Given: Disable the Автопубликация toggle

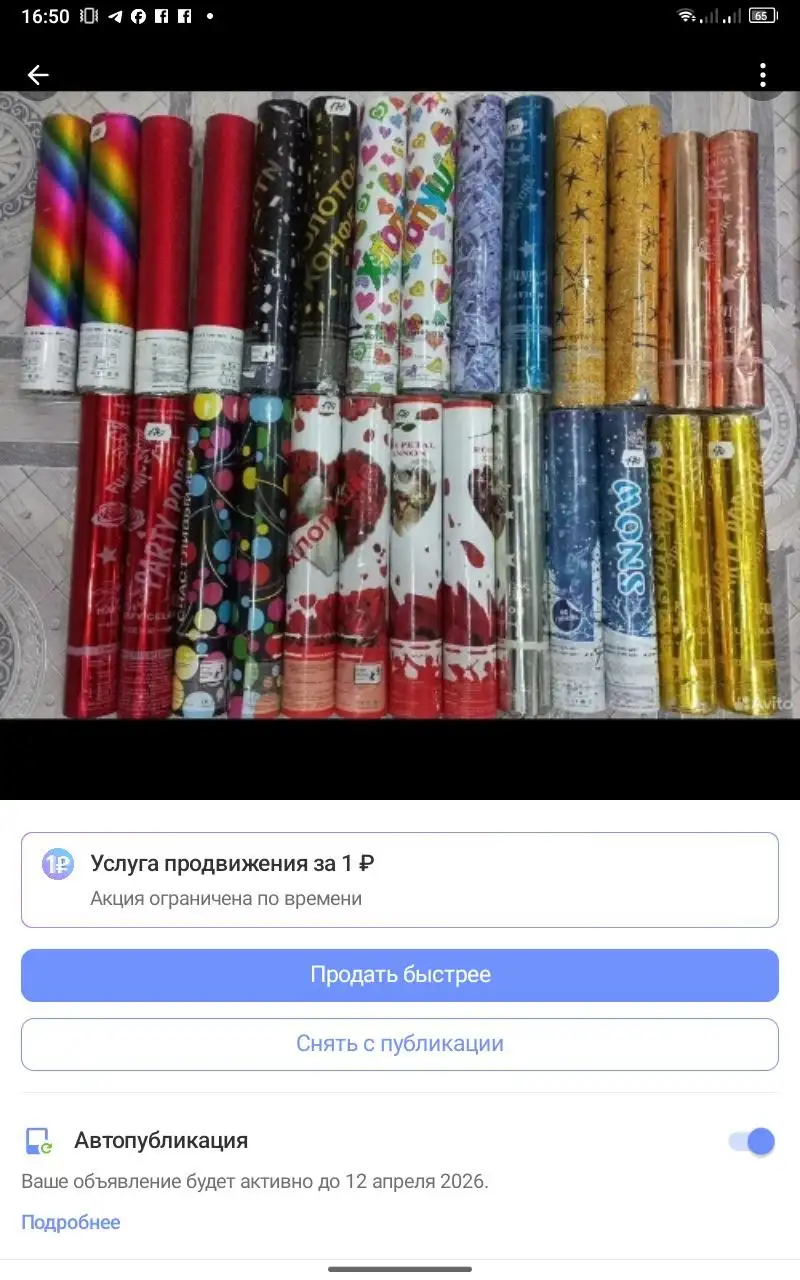Looking at the screenshot, I should click(748, 1141).
